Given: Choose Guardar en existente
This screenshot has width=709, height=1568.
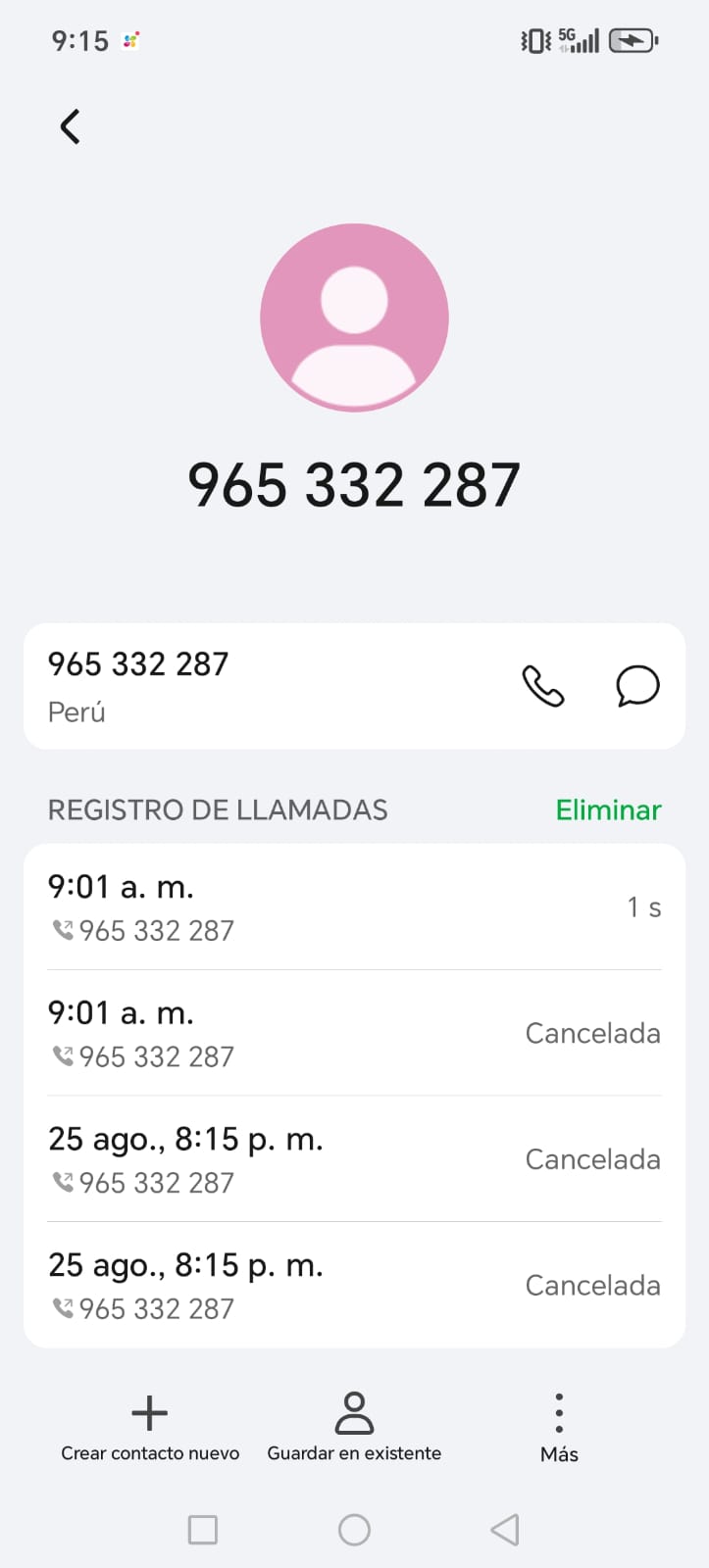Looking at the screenshot, I should (354, 1427).
